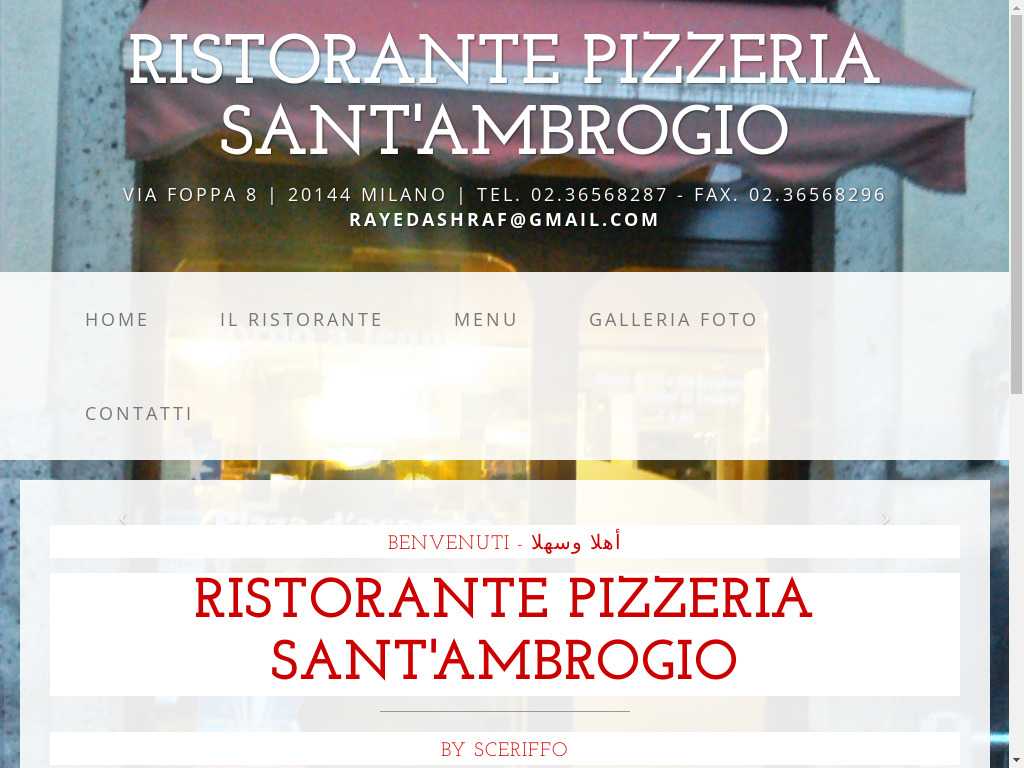Tap the rayedashraf@gmail.com email link
Screen dimensions: 1024x768
[504, 220]
